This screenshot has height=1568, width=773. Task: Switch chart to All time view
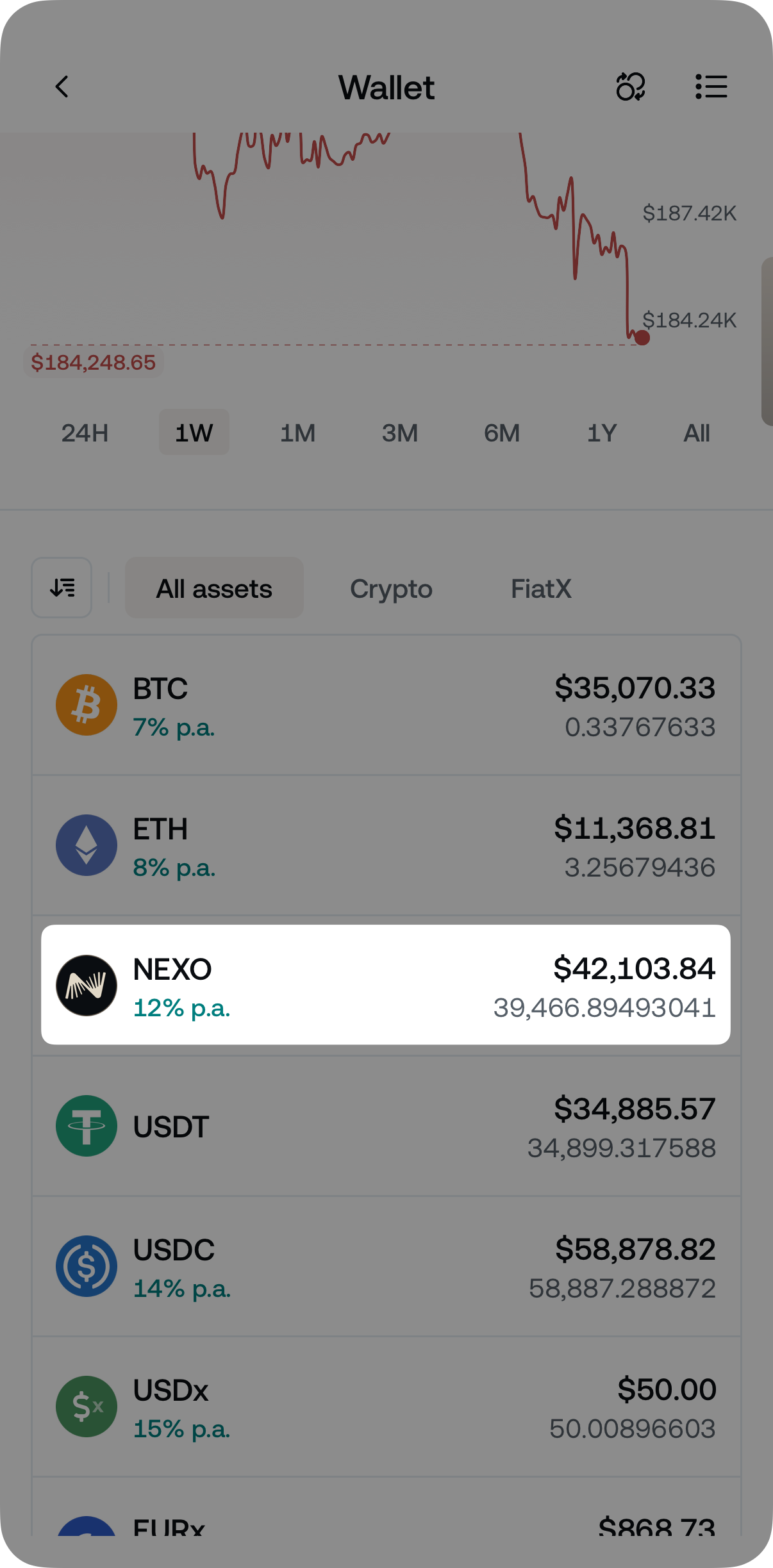click(x=696, y=433)
